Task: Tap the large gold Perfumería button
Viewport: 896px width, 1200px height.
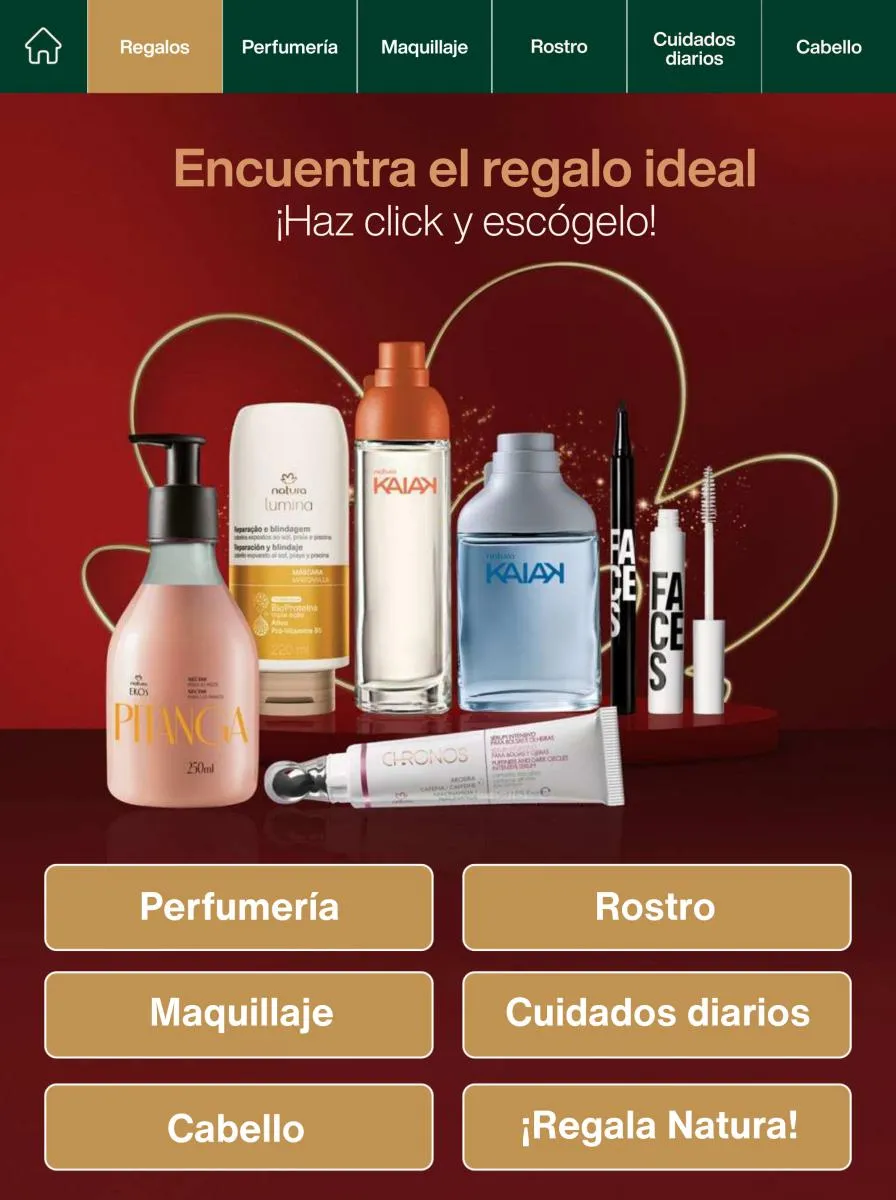Action: point(239,907)
